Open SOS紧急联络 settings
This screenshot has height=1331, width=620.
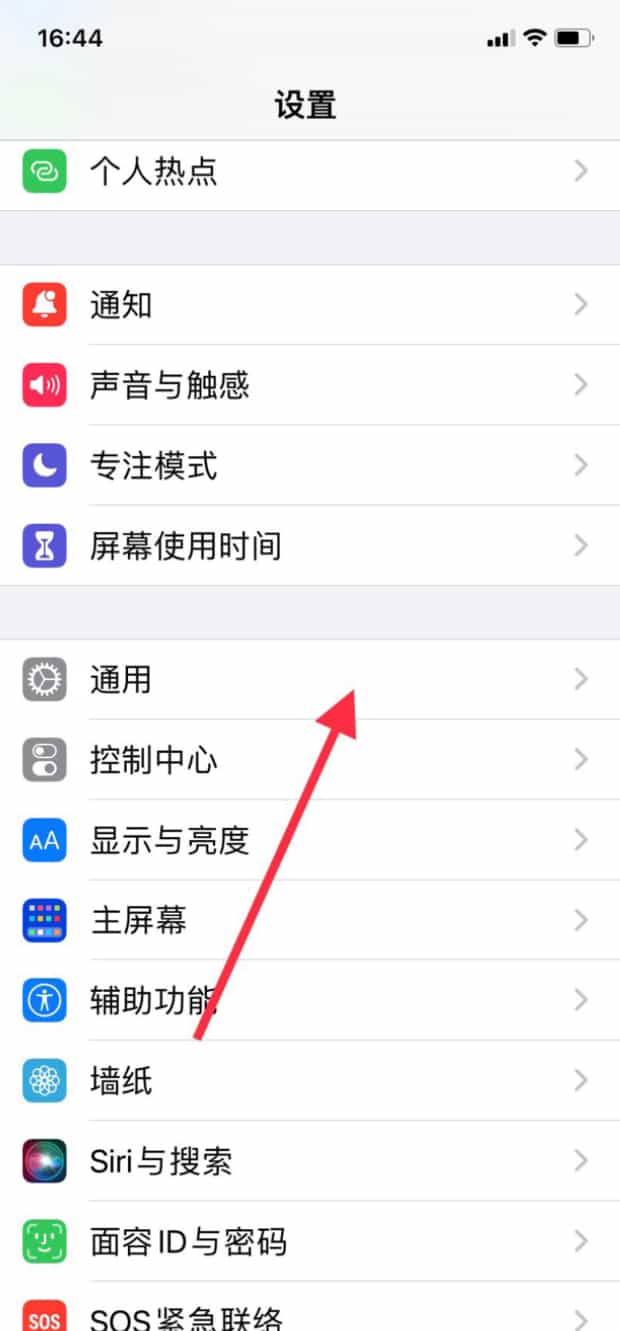coord(310,1307)
